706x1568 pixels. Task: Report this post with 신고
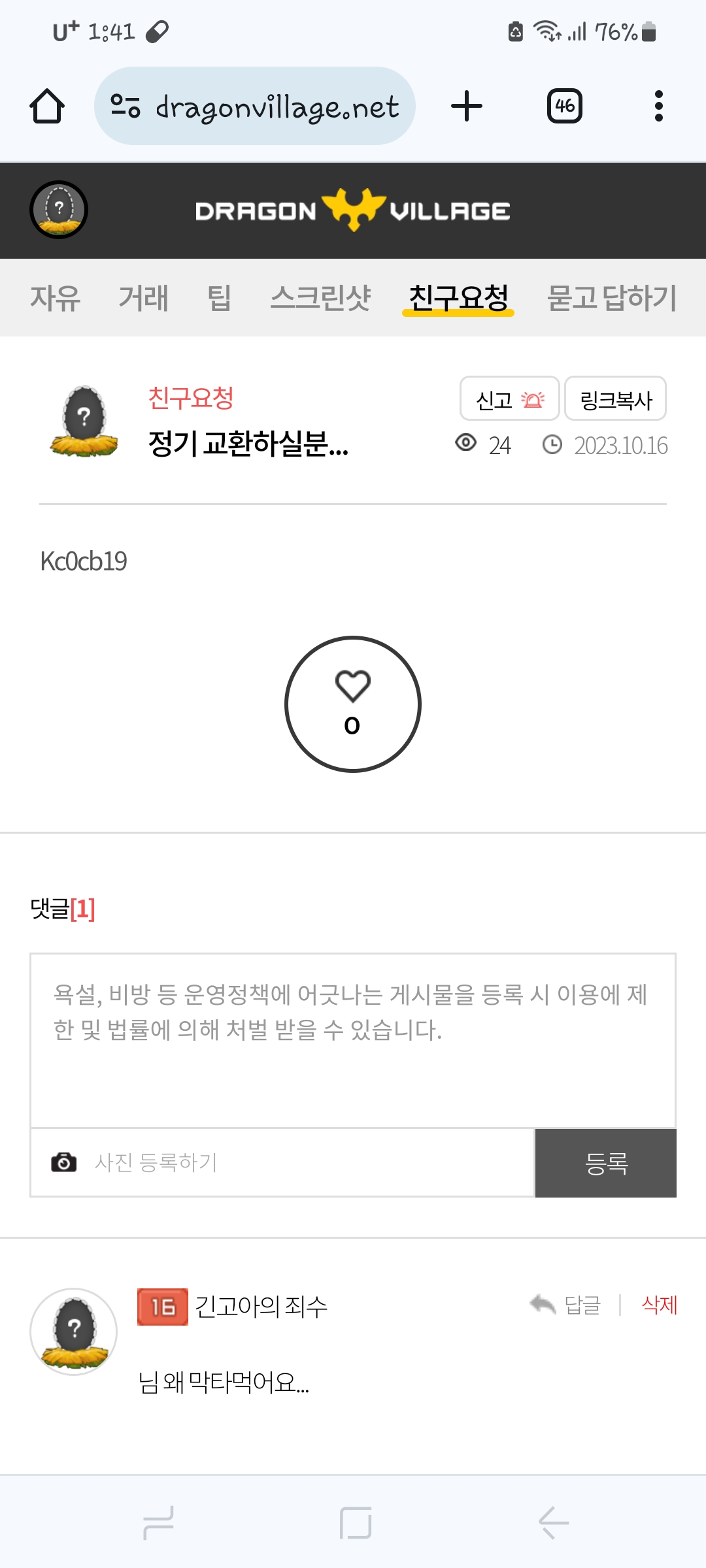pyautogui.click(x=509, y=399)
